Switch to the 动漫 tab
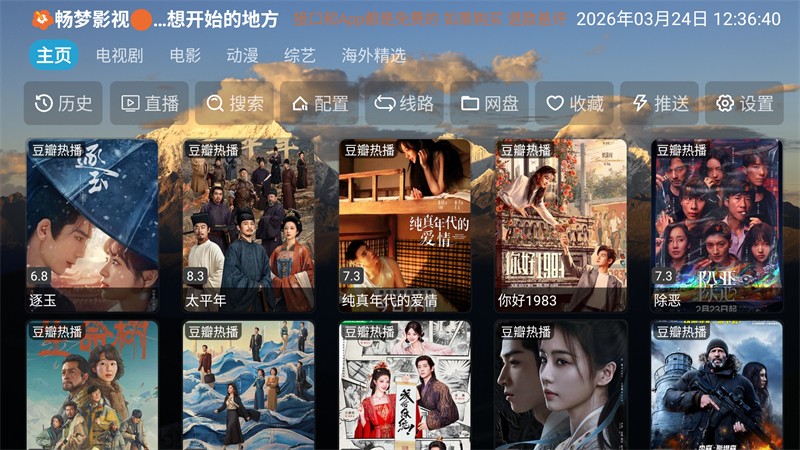Viewport: 800px width, 450px height. [242, 56]
